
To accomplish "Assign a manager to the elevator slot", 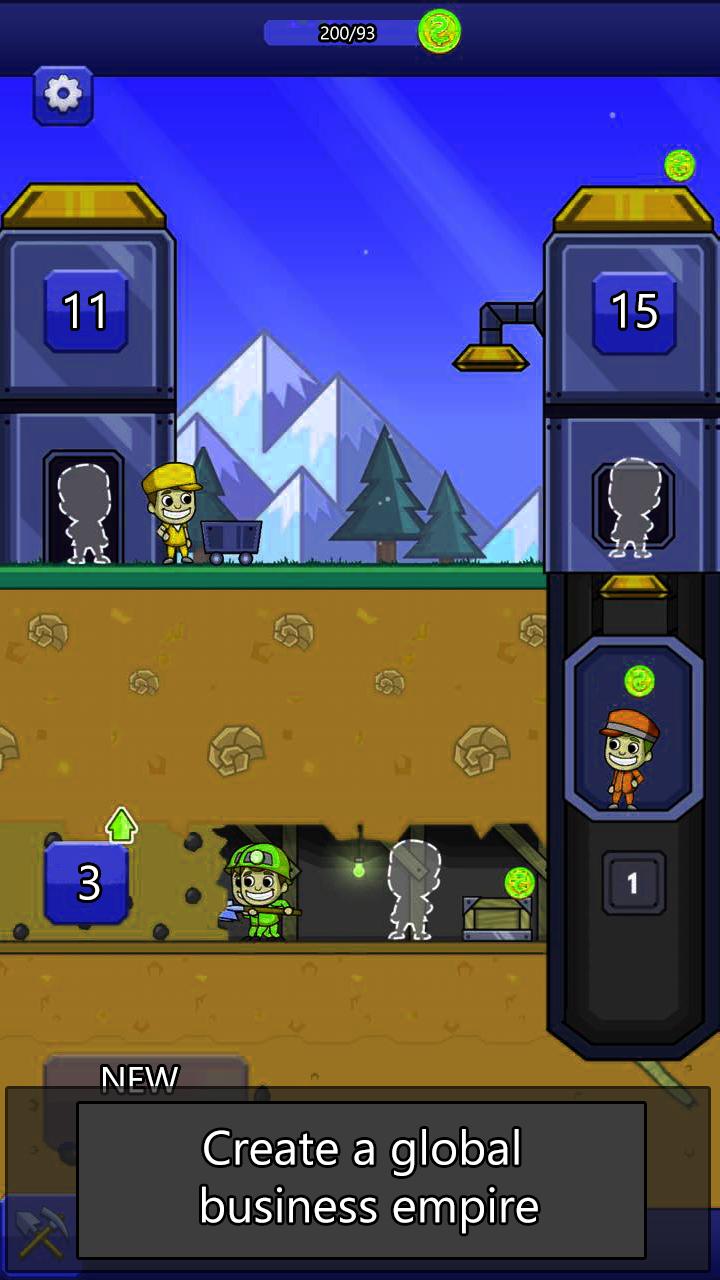I will click(633, 507).
